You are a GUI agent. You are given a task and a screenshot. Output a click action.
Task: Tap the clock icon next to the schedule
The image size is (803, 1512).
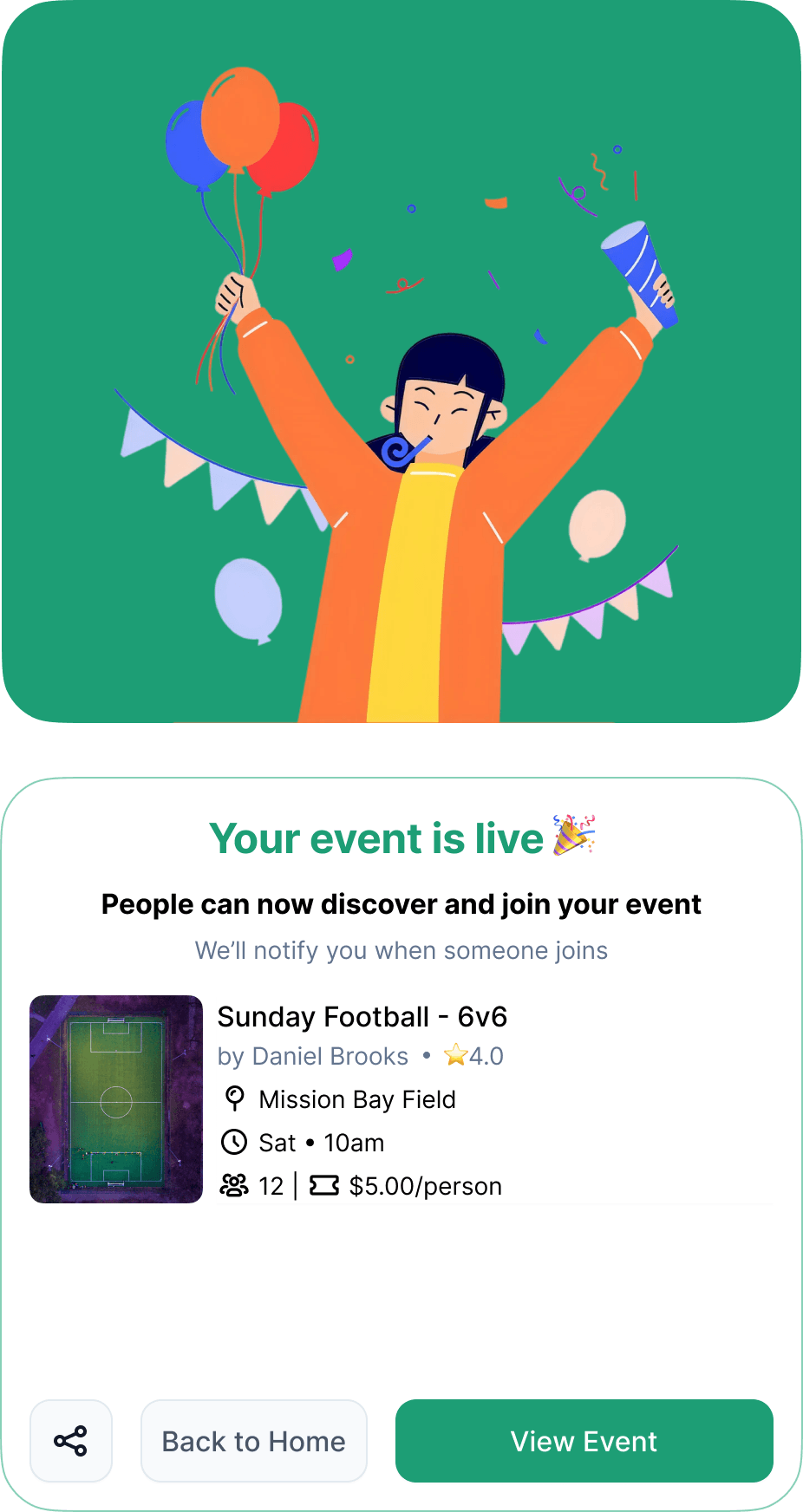(x=232, y=1143)
